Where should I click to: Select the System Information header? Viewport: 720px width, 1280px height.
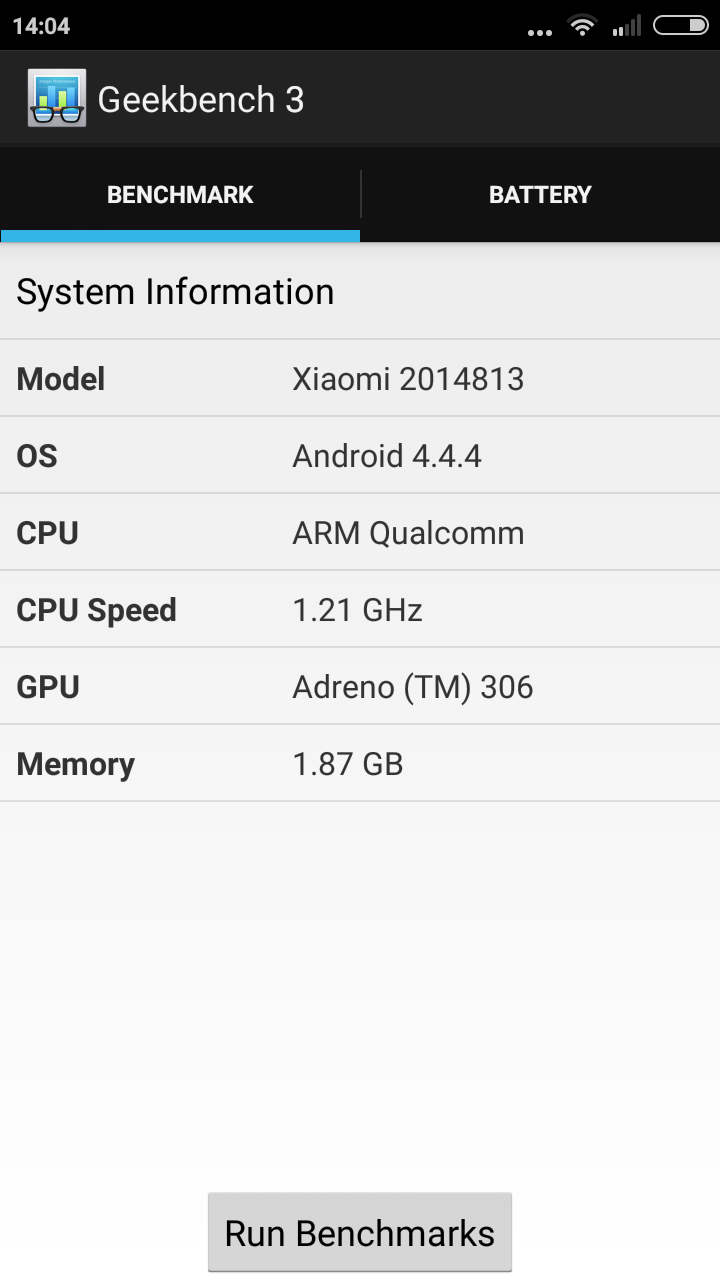click(x=175, y=291)
